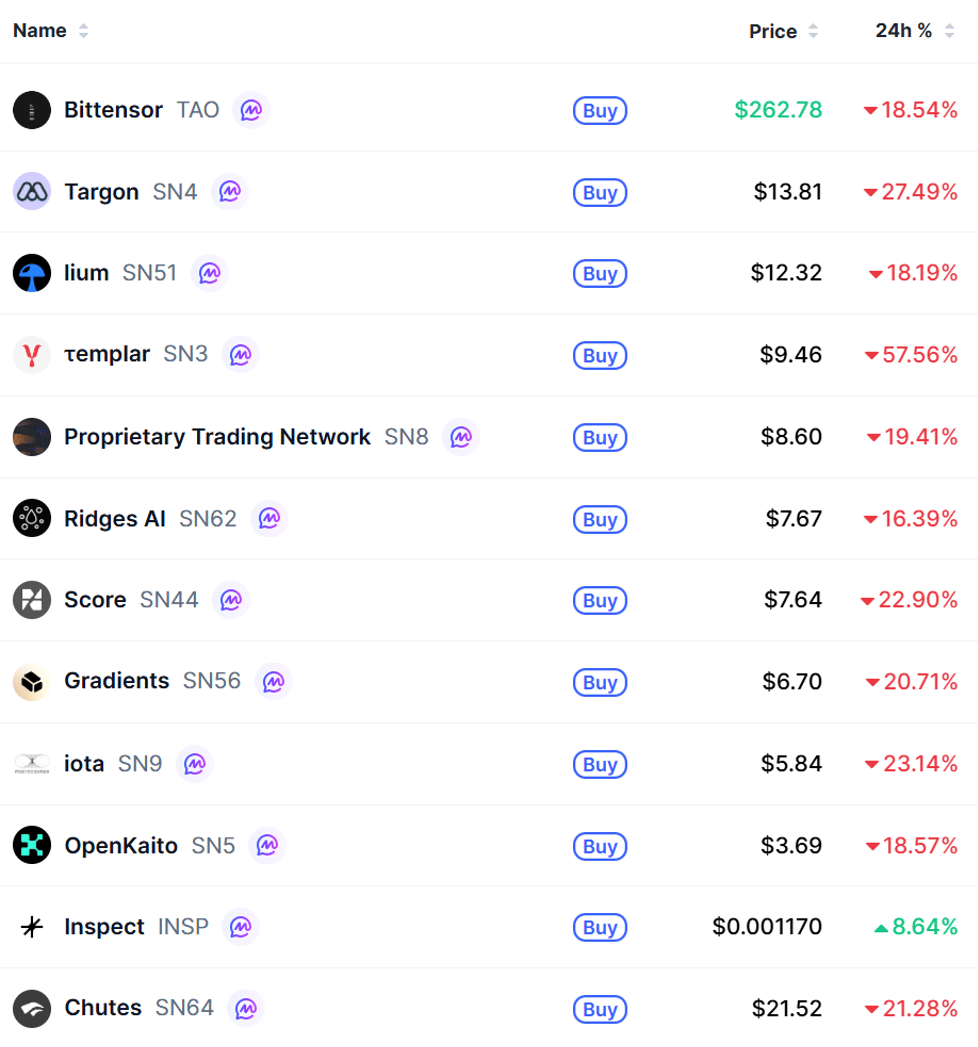This screenshot has width=978, height=1047.
Task: Open Ridges AI SN62 coin page
Action: click(115, 519)
